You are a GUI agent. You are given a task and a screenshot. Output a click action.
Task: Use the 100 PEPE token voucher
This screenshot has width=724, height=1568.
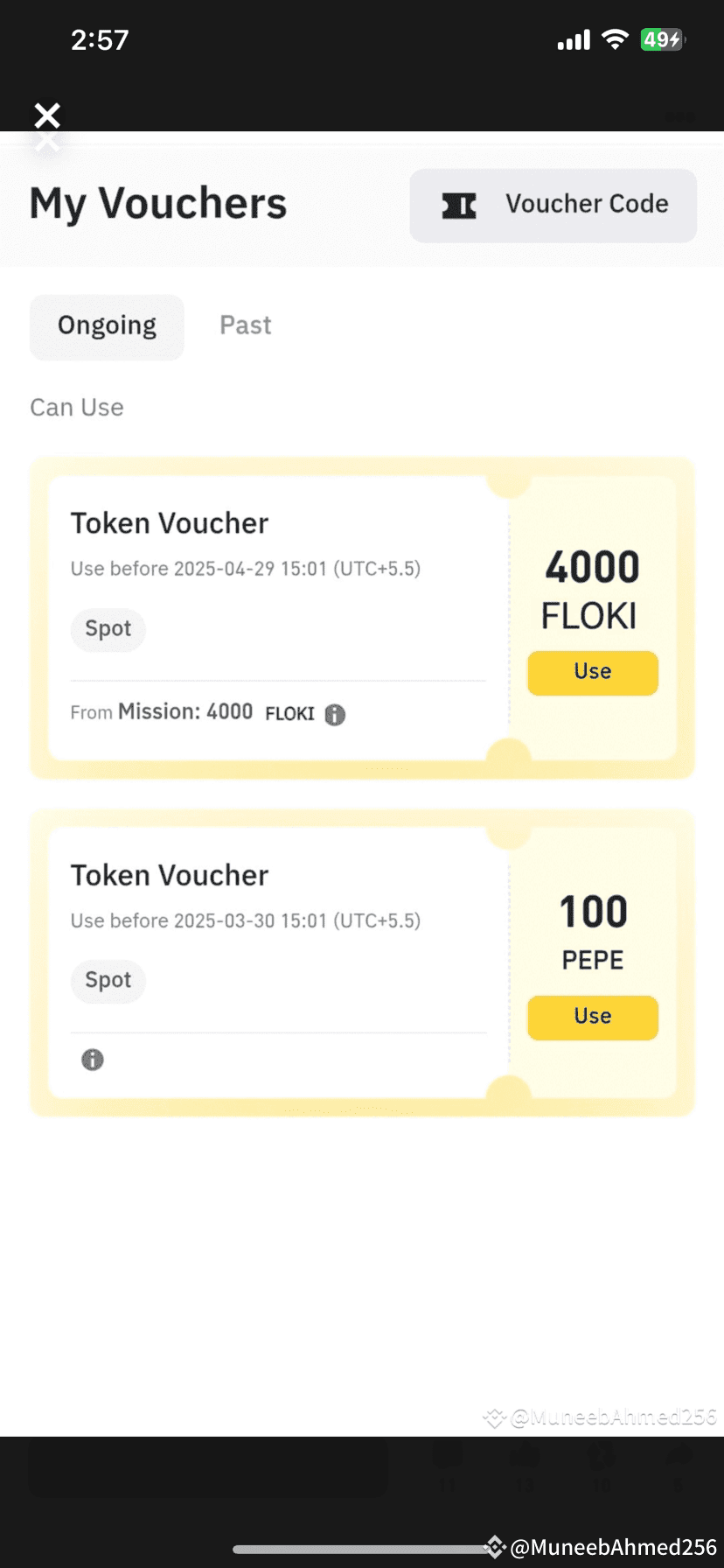click(x=592, y=1017)
